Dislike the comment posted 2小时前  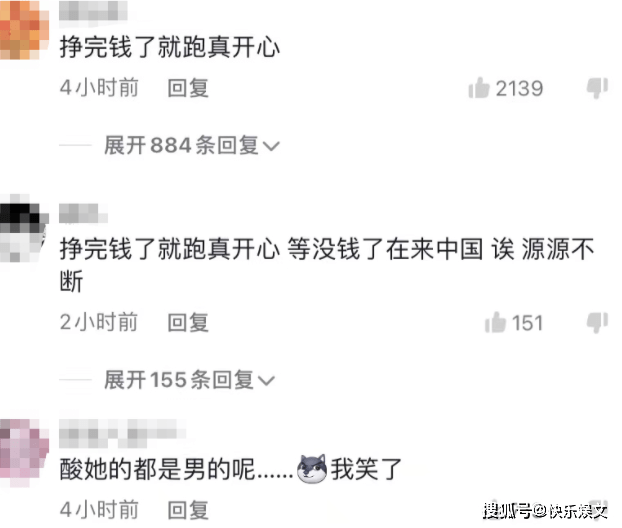coord(596,322)
